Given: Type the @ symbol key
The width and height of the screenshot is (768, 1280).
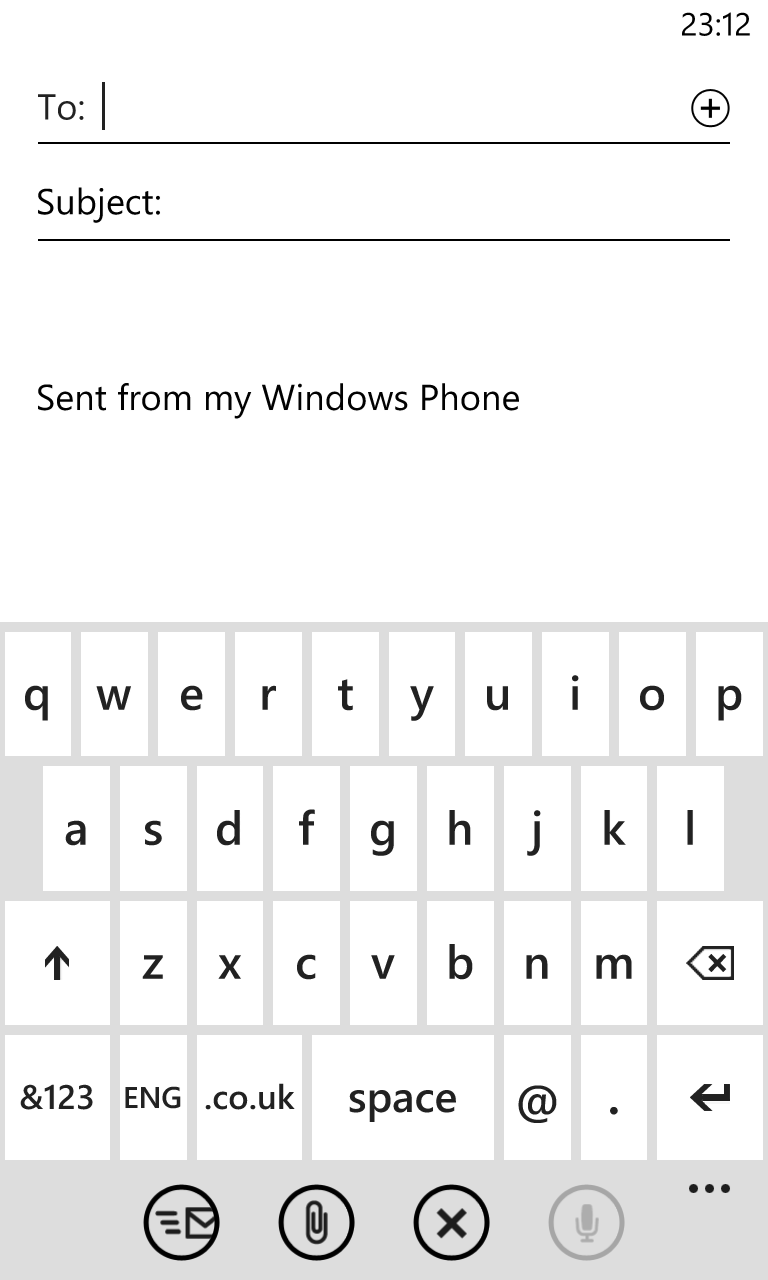Looking at the screenshot, I should tap(537, 1098).
